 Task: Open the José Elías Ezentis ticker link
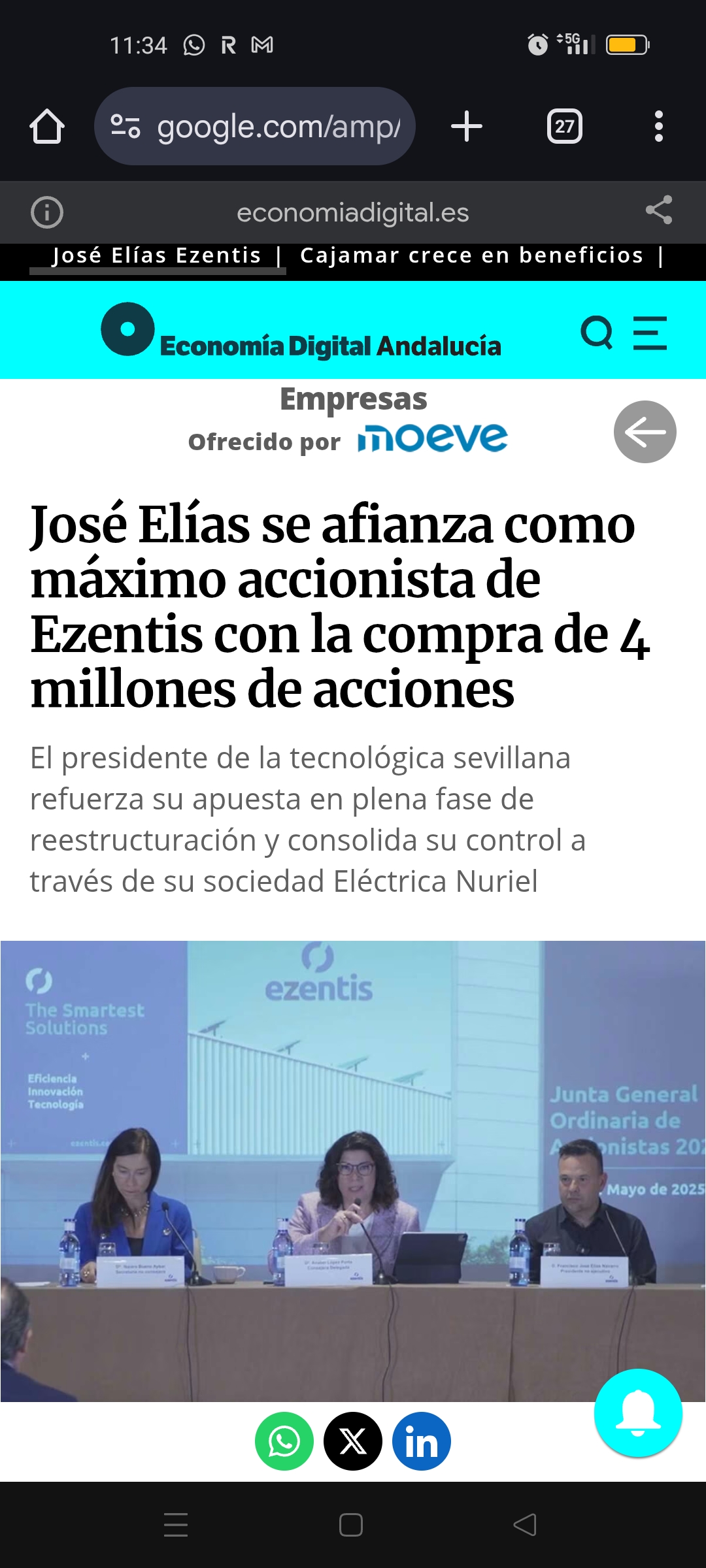tap(157, 255)
